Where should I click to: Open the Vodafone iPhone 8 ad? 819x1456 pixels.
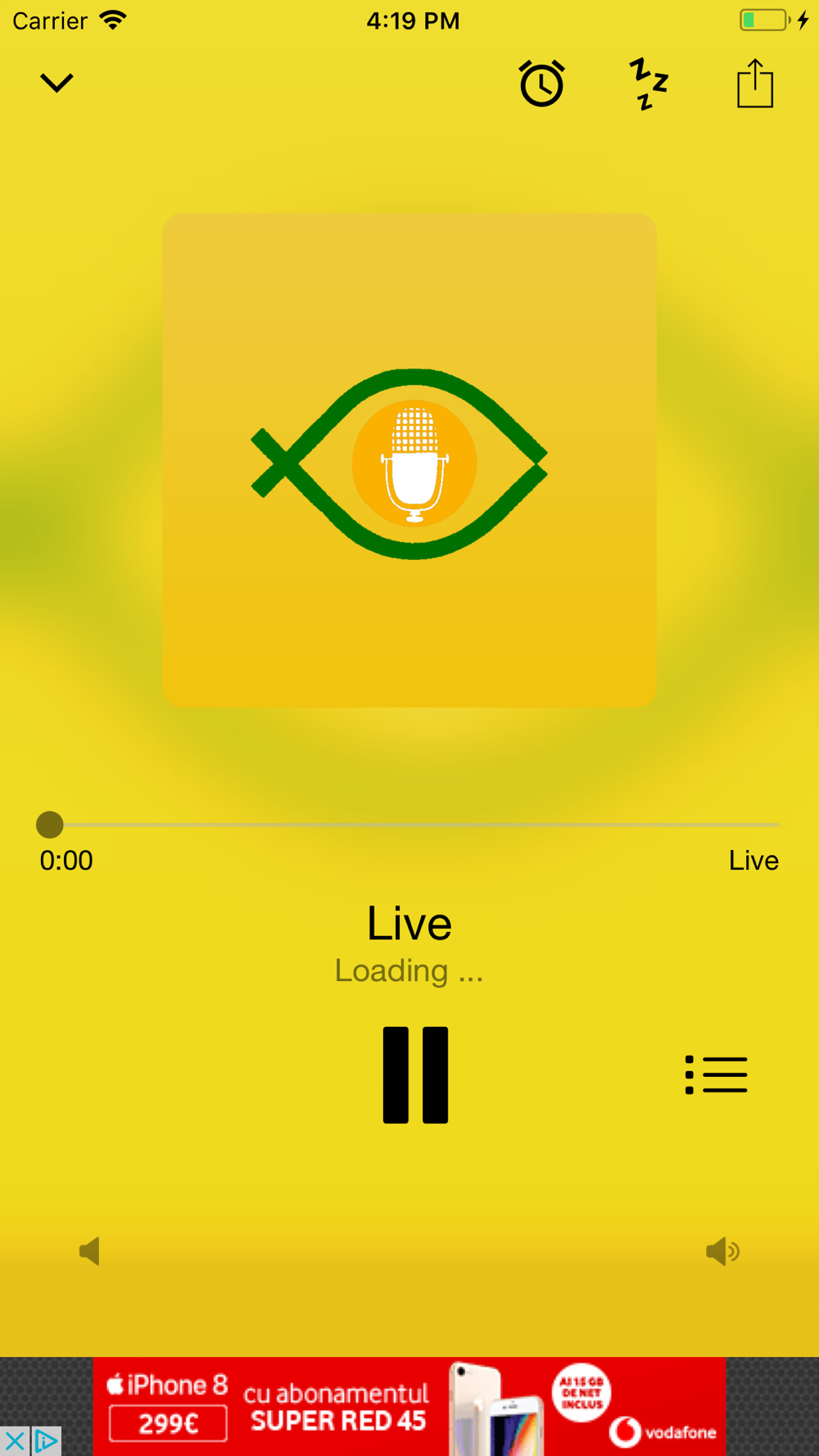[x=409, y=1406]
